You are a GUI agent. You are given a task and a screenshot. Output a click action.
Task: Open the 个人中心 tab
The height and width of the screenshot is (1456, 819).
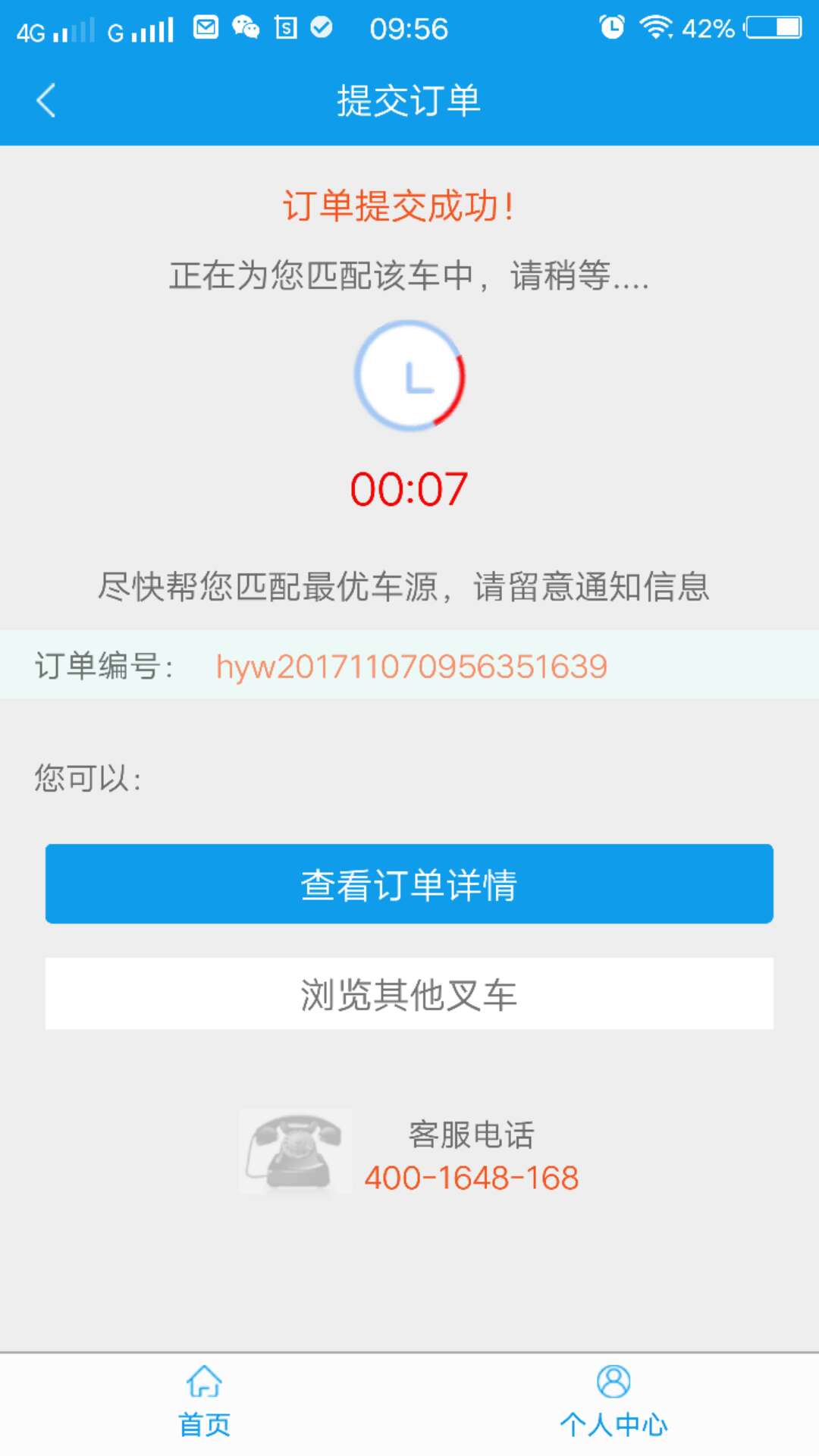click(613, 1401)
